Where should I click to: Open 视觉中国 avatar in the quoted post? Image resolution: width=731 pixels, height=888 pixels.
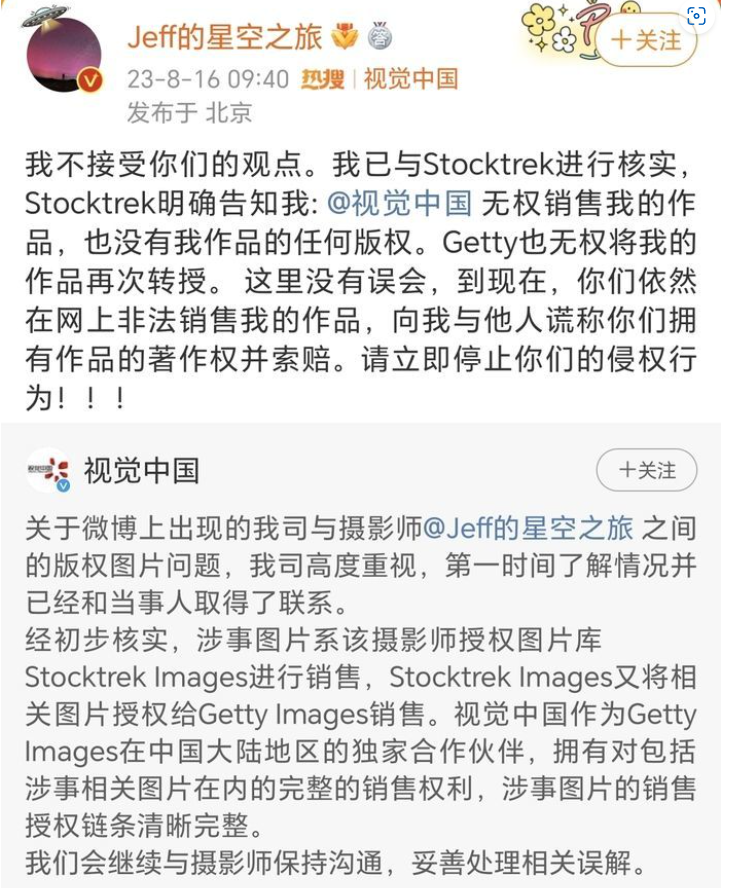coord(49,470)
